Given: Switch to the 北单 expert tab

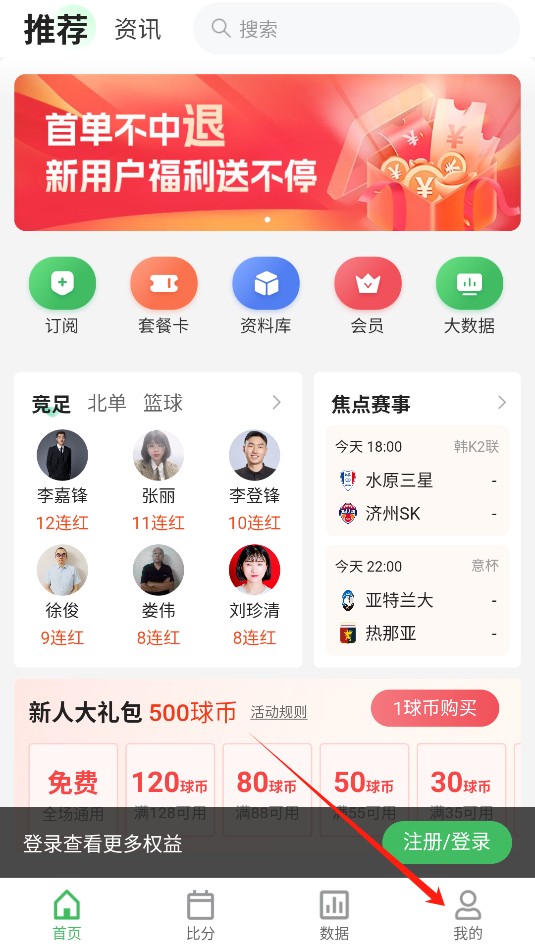Looking at the screenshot, I should pos(107,403).
